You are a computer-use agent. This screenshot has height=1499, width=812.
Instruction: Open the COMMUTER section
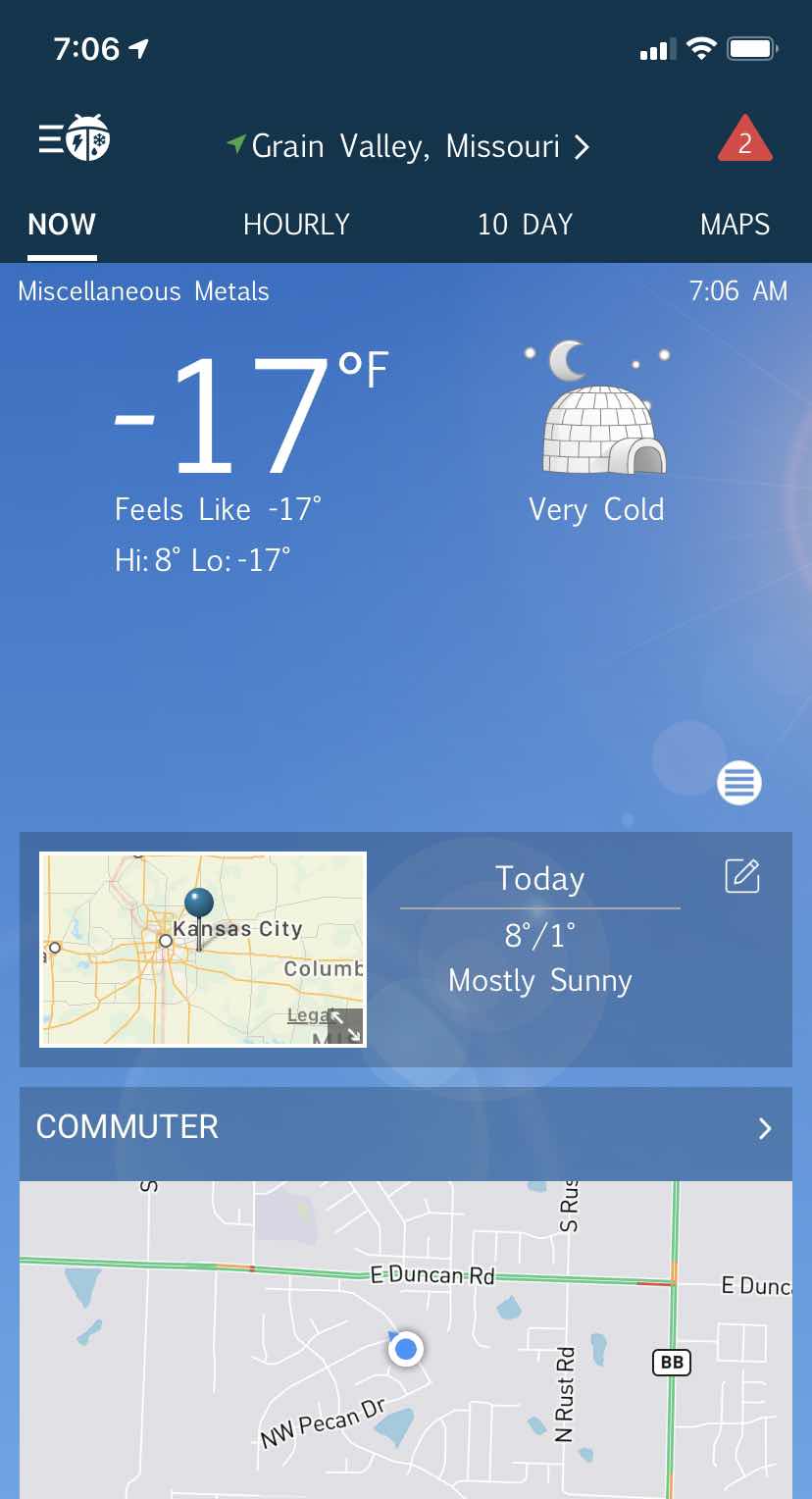(405, 1128)
